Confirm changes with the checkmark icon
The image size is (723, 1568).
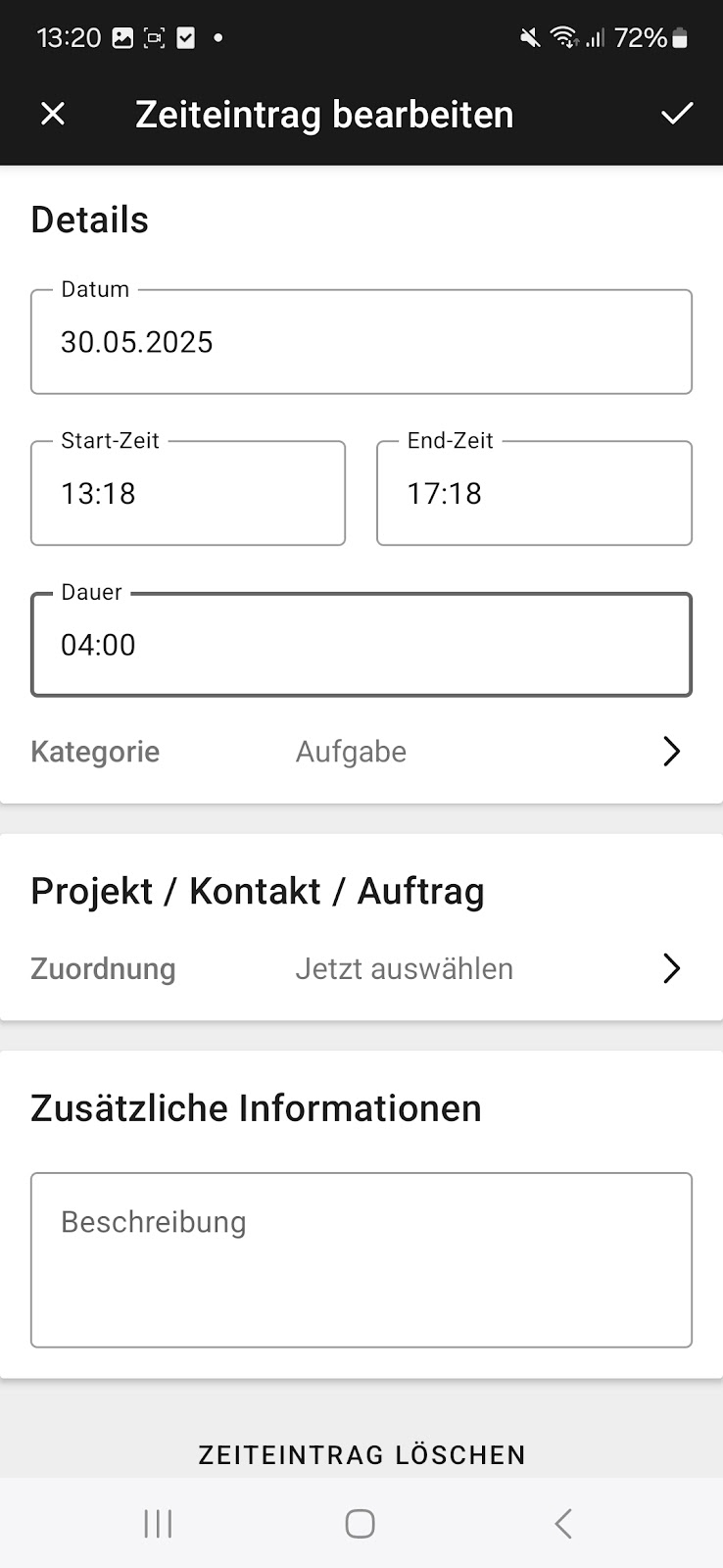click(x=677, y=115)
